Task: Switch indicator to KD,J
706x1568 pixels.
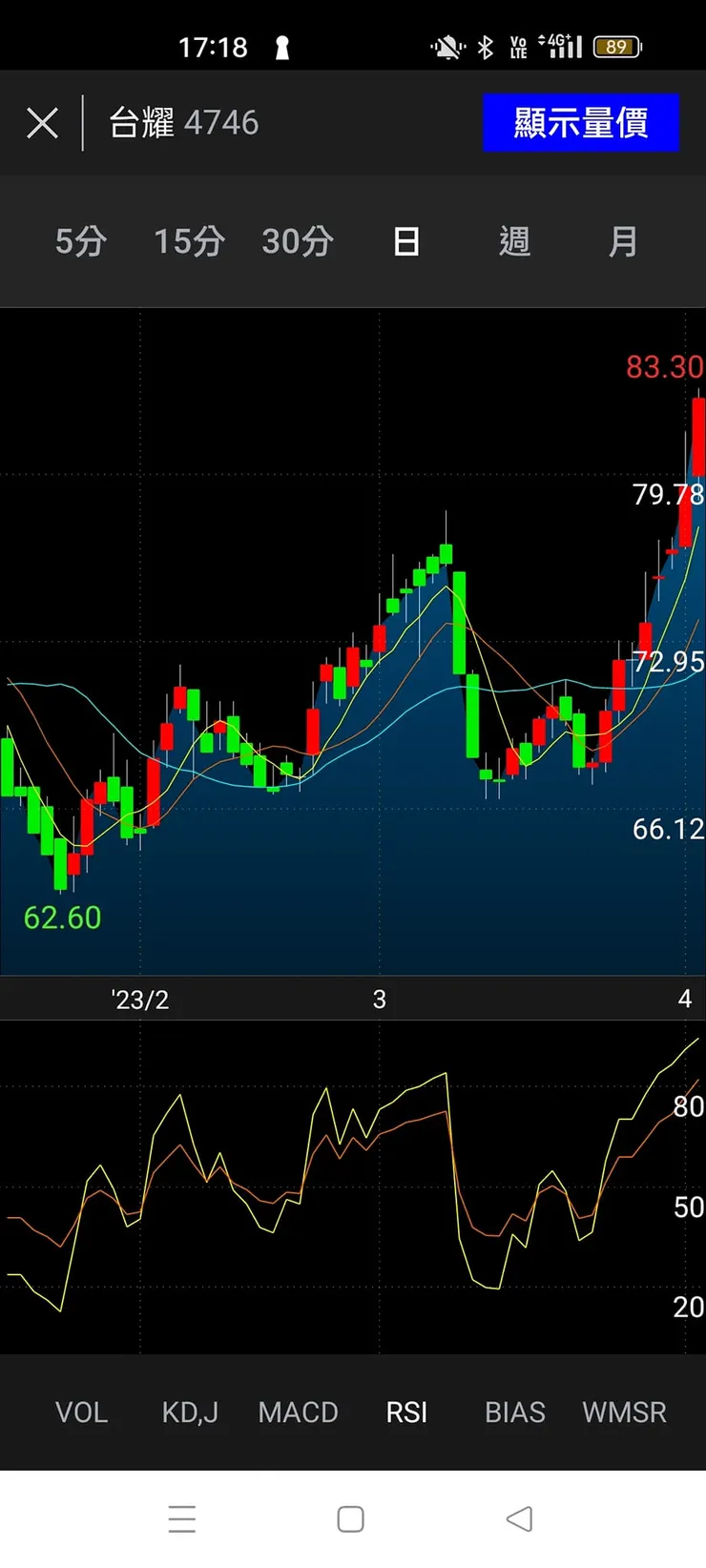Action: pos(190,1412)
